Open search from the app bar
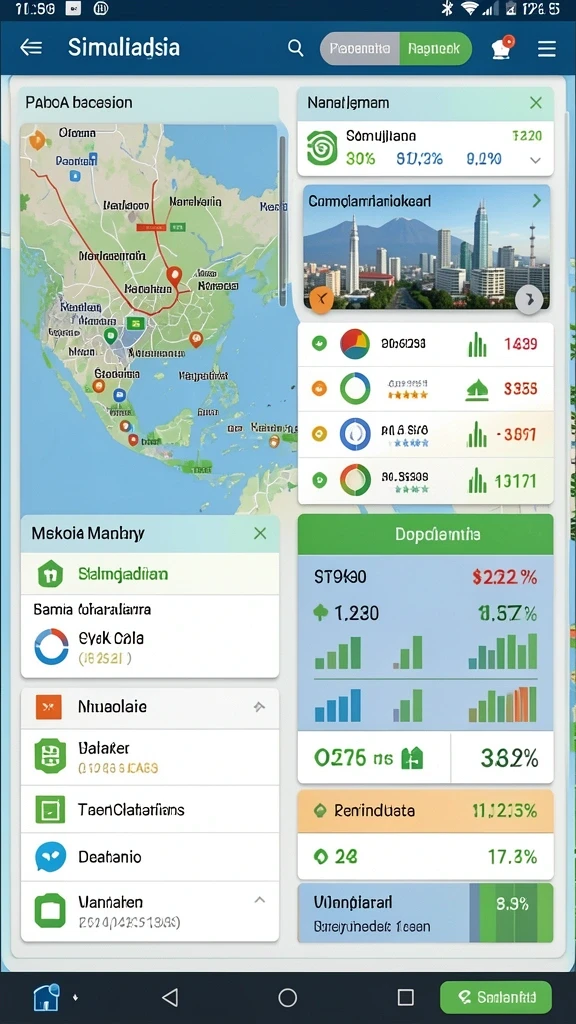 pyautogui.click(x=296, y=48)
